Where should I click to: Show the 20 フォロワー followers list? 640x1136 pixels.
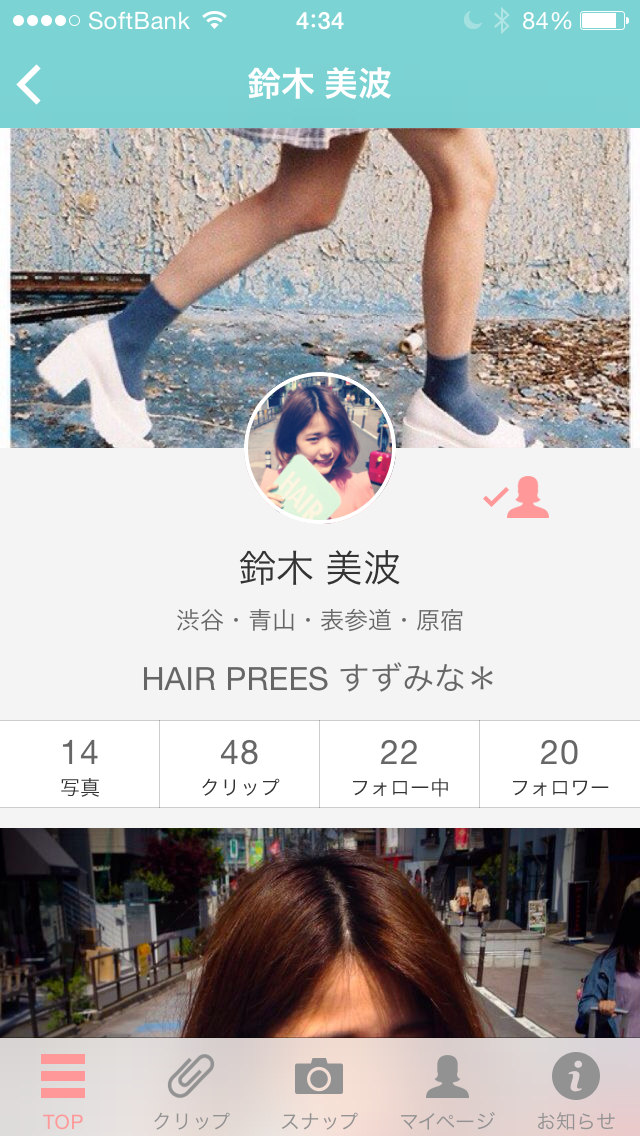560,765
